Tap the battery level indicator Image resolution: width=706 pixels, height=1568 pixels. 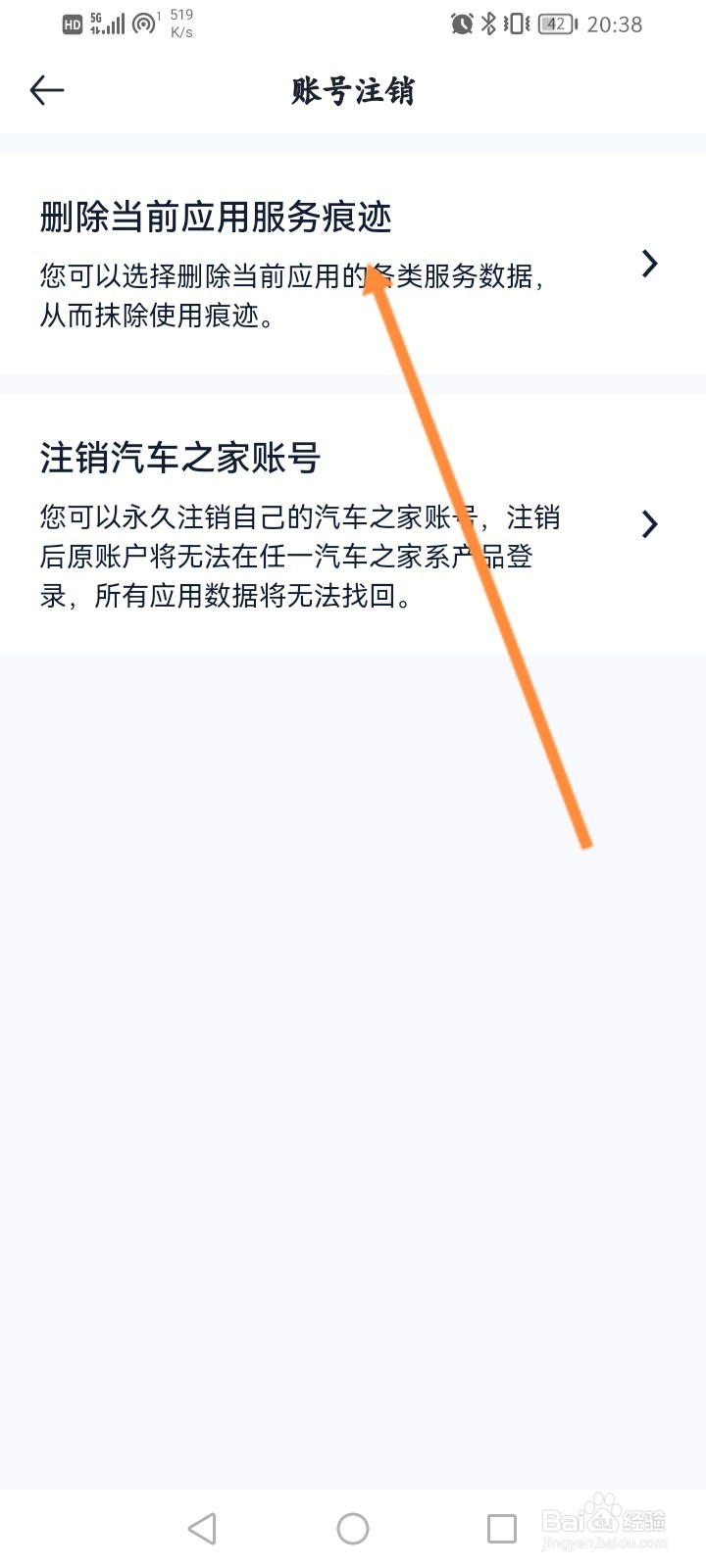coord(557,24)
